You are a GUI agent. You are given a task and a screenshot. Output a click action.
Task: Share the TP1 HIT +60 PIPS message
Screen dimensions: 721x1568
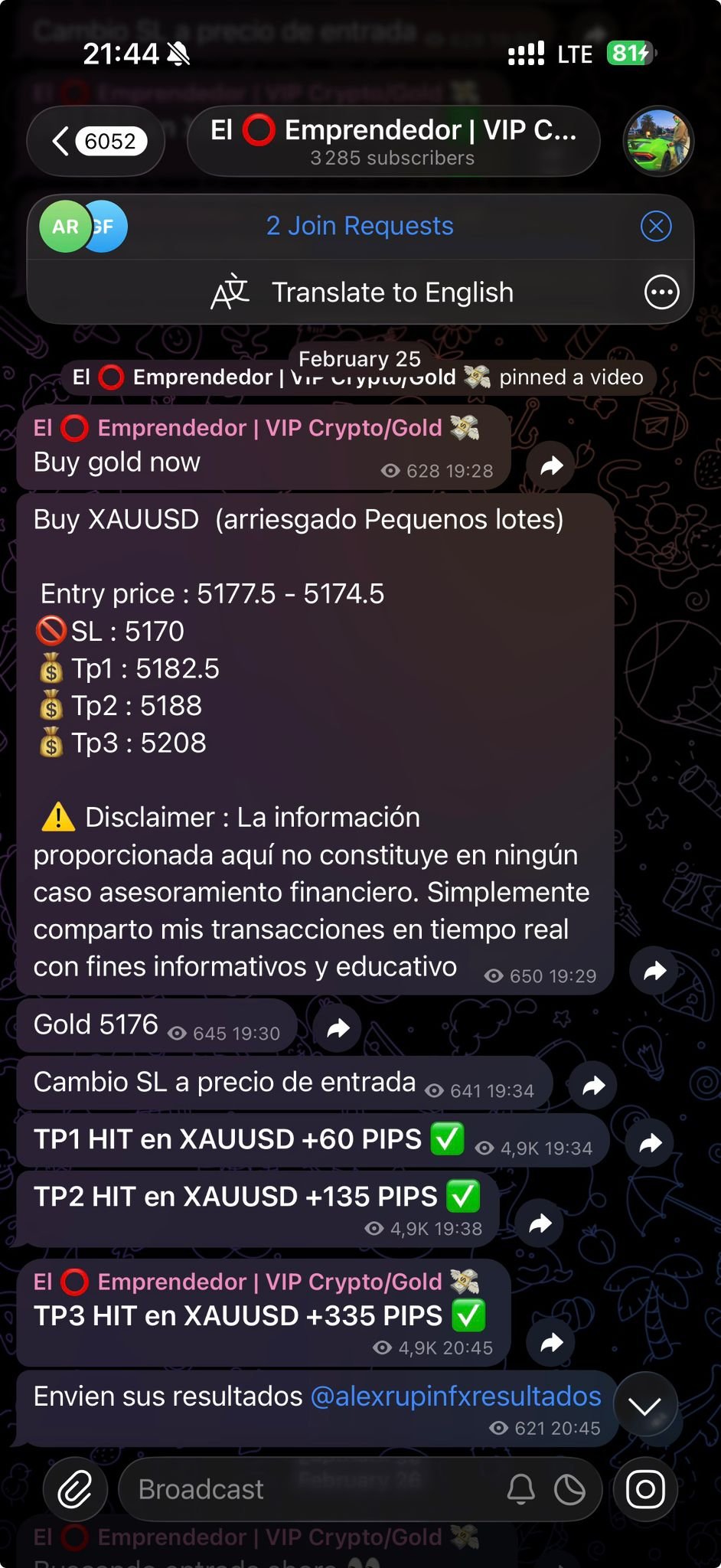coord(650,1143)
